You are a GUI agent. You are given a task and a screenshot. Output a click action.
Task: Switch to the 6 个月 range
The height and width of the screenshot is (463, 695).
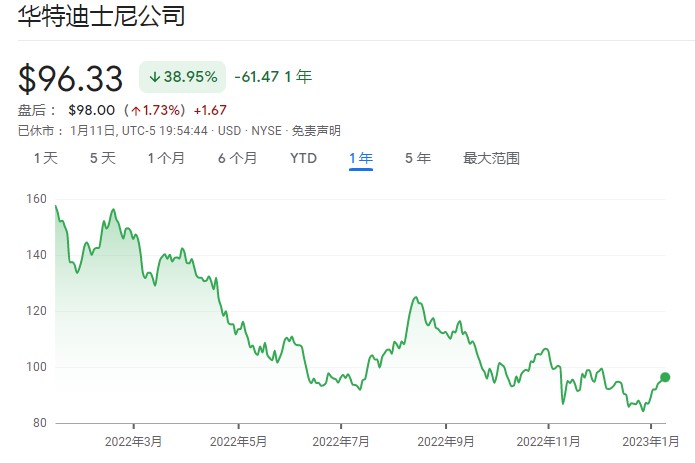pos(237,158)
